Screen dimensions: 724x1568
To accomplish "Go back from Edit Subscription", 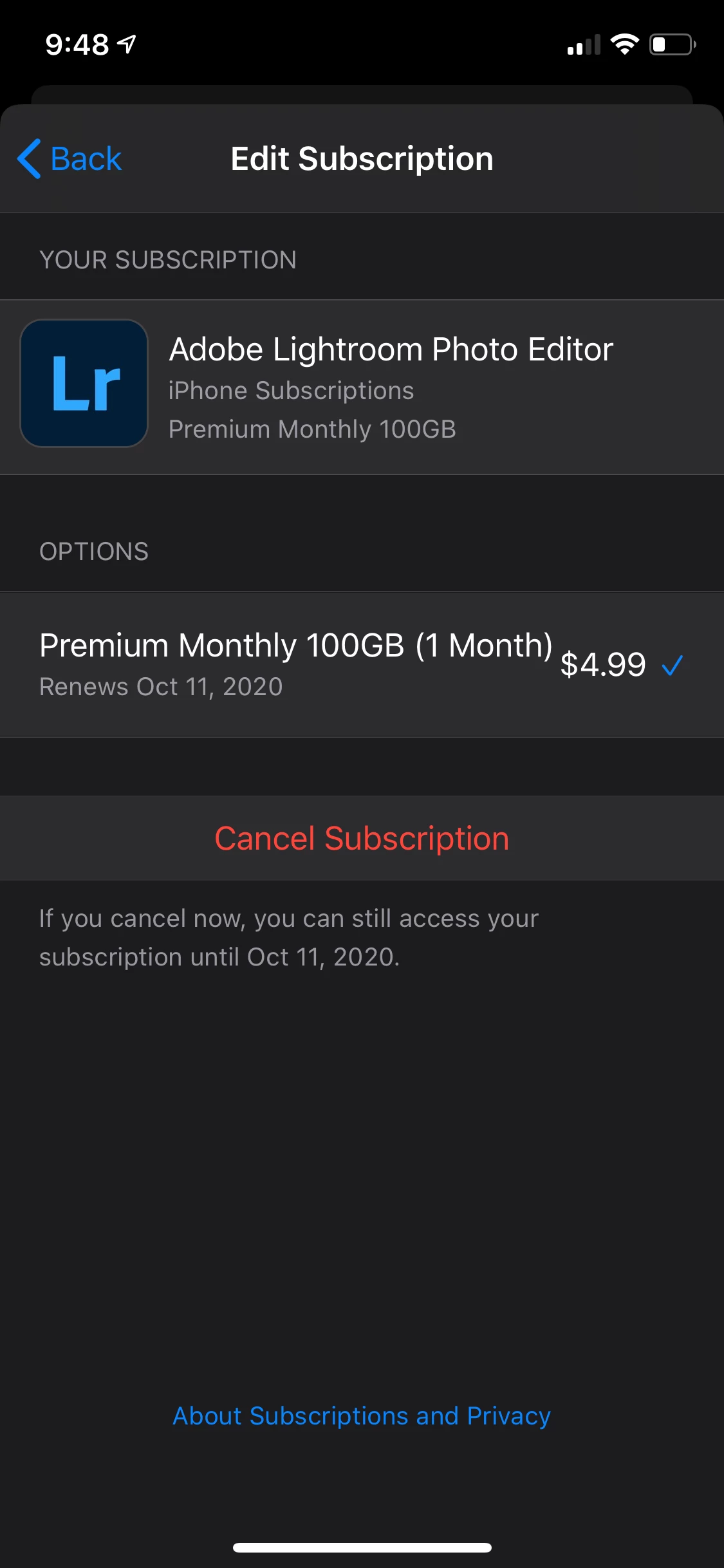I will (x=70, y=159).
